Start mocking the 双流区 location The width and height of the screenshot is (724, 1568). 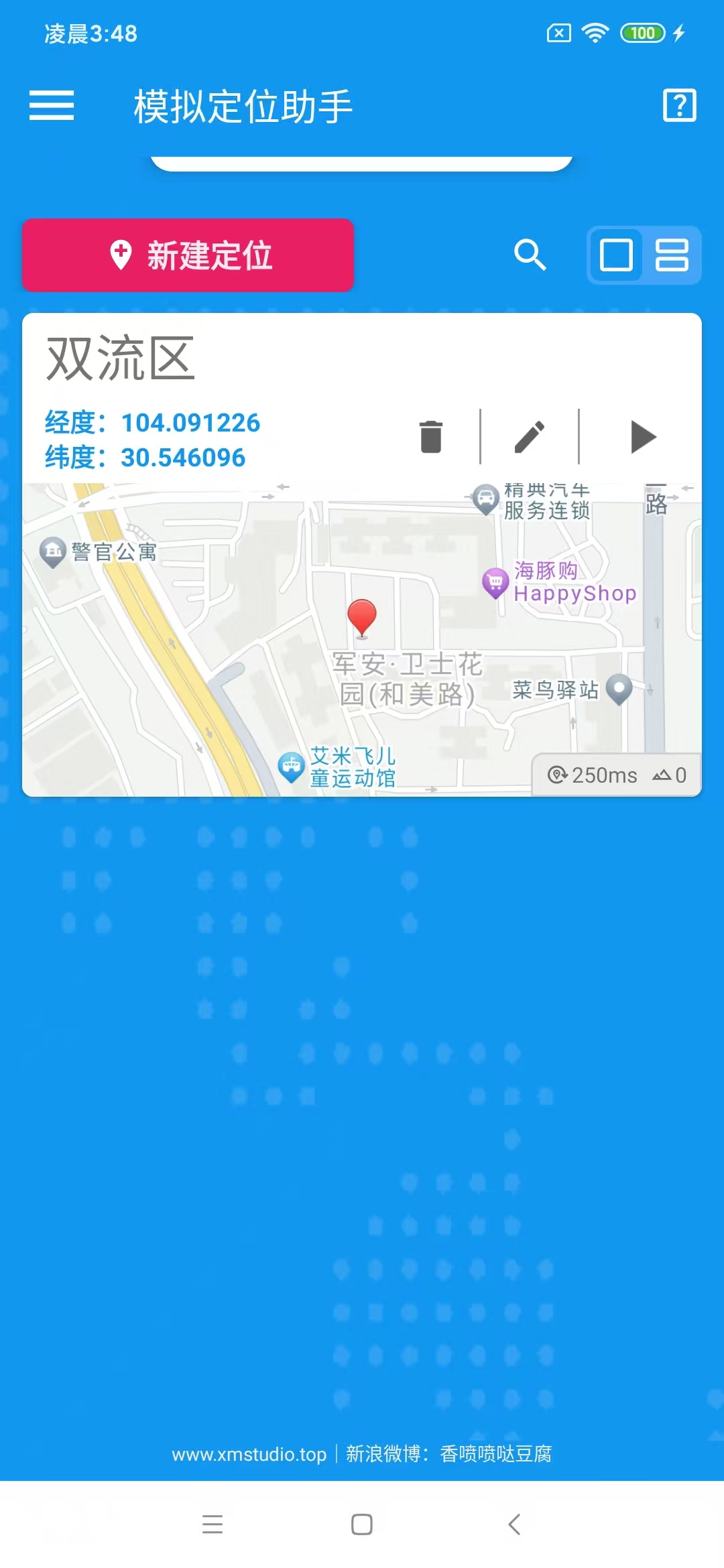642,437
